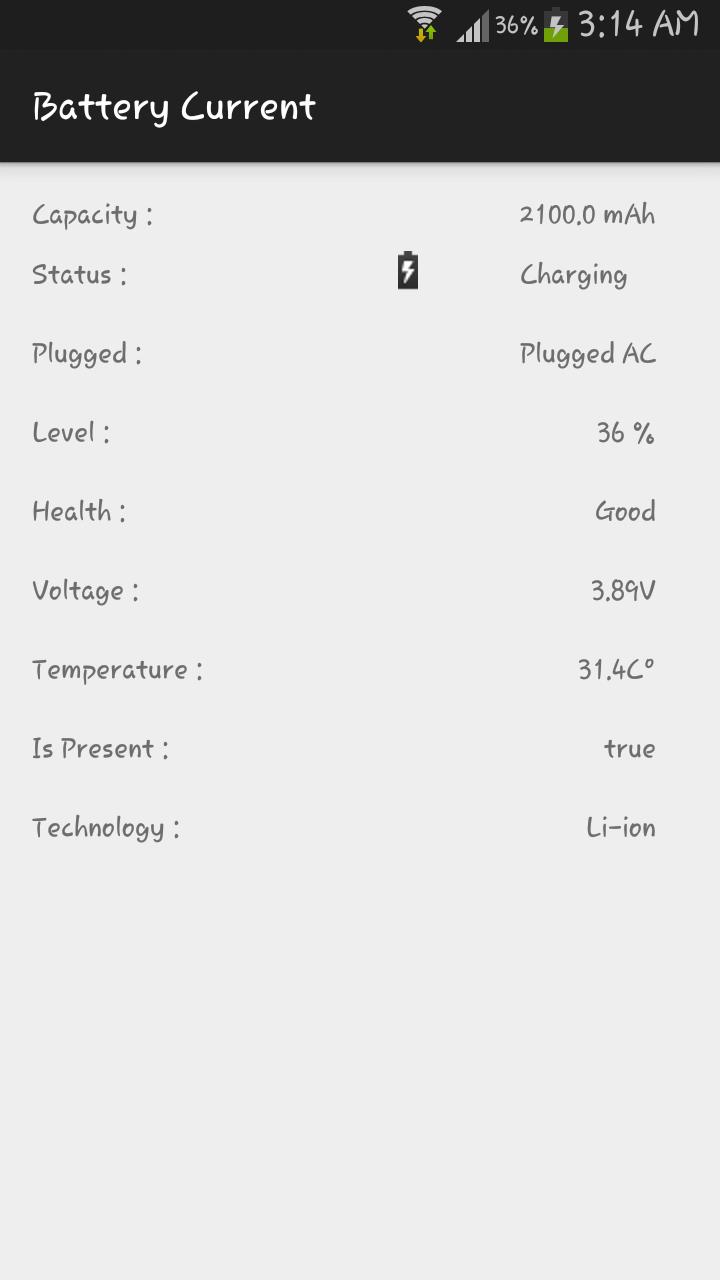Screen dimensions: 720x1280
Task: Select the Status row entry
Action: click(x=79, y=274)
